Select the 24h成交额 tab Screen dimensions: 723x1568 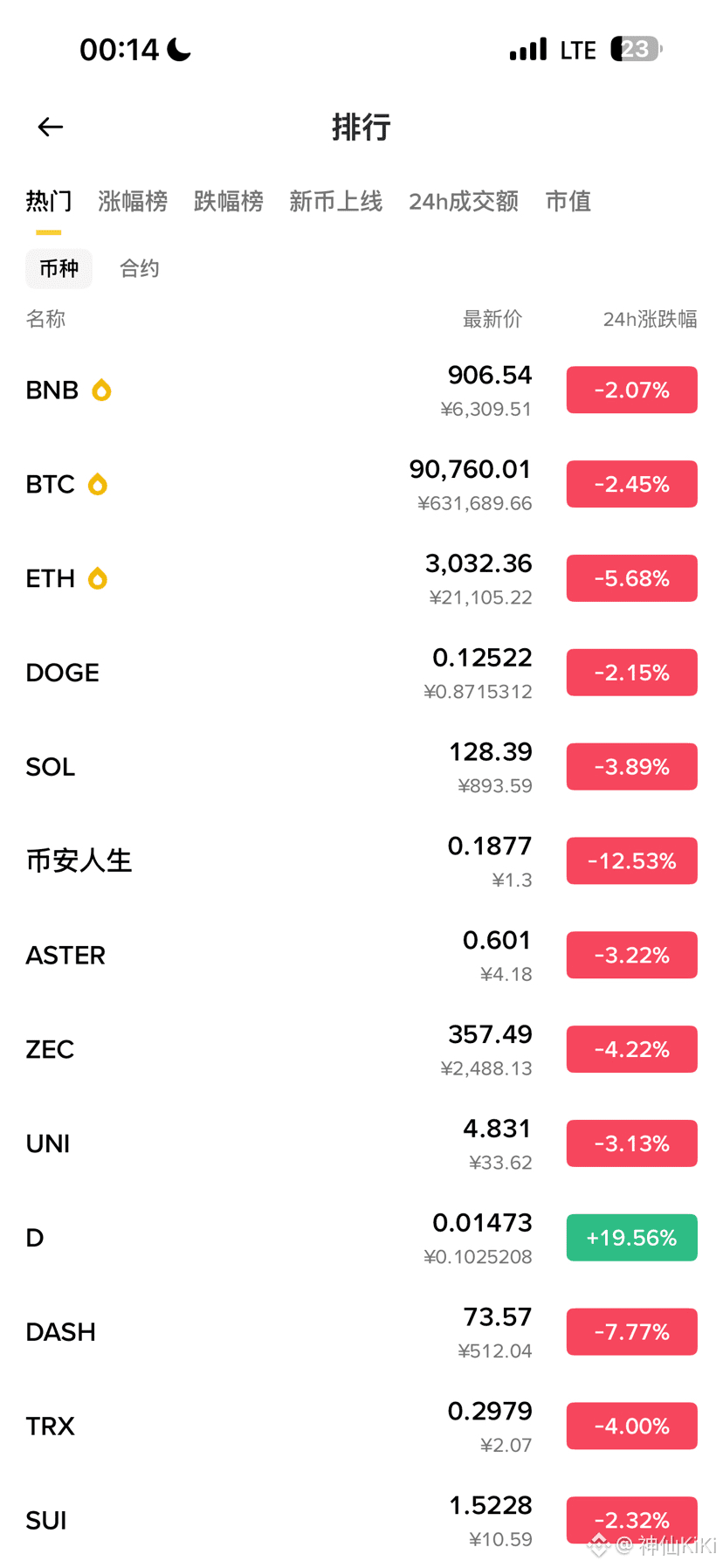463,202
